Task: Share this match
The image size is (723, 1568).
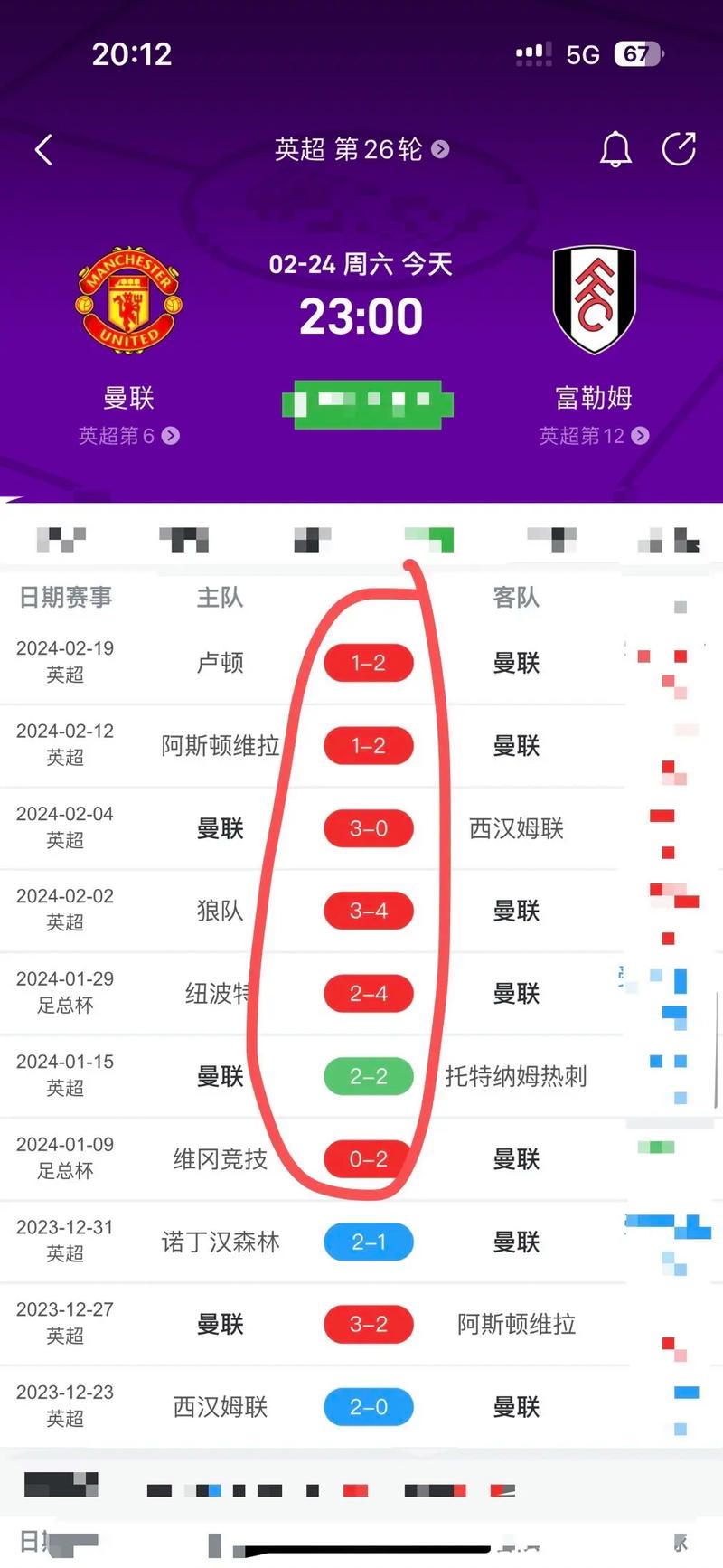Action: click(679, 149)
